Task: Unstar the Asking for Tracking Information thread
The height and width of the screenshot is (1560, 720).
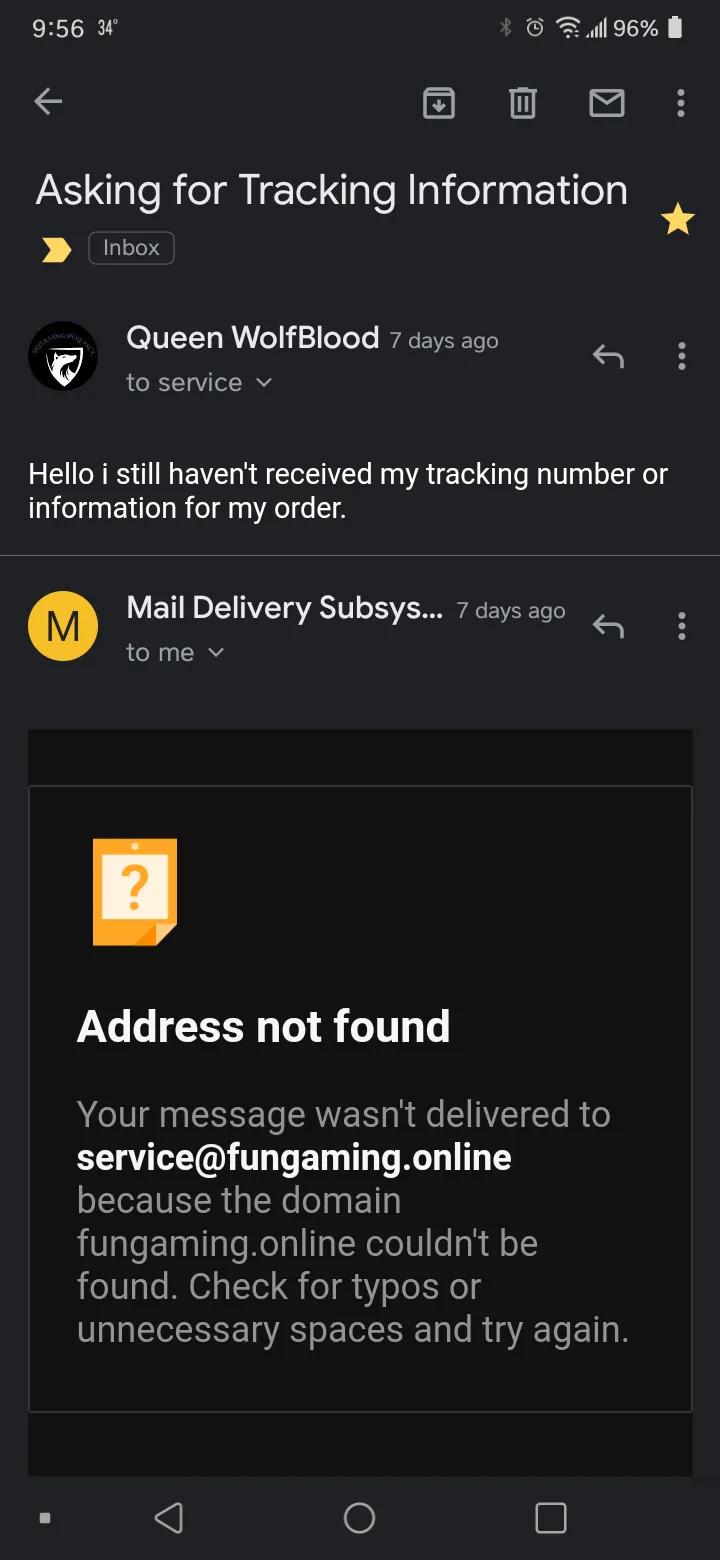Action: [678, 219]
